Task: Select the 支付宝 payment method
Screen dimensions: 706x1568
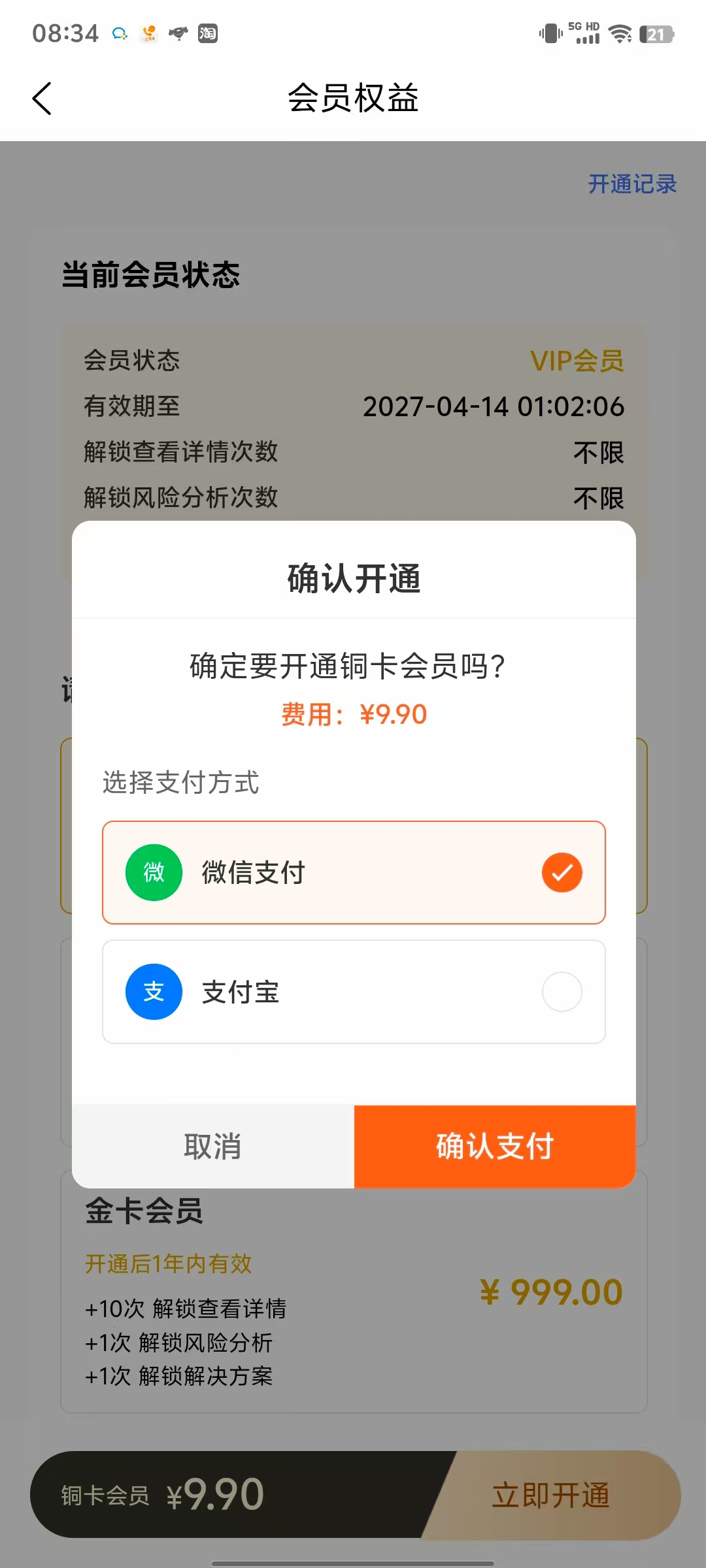Action: point(353,991)
